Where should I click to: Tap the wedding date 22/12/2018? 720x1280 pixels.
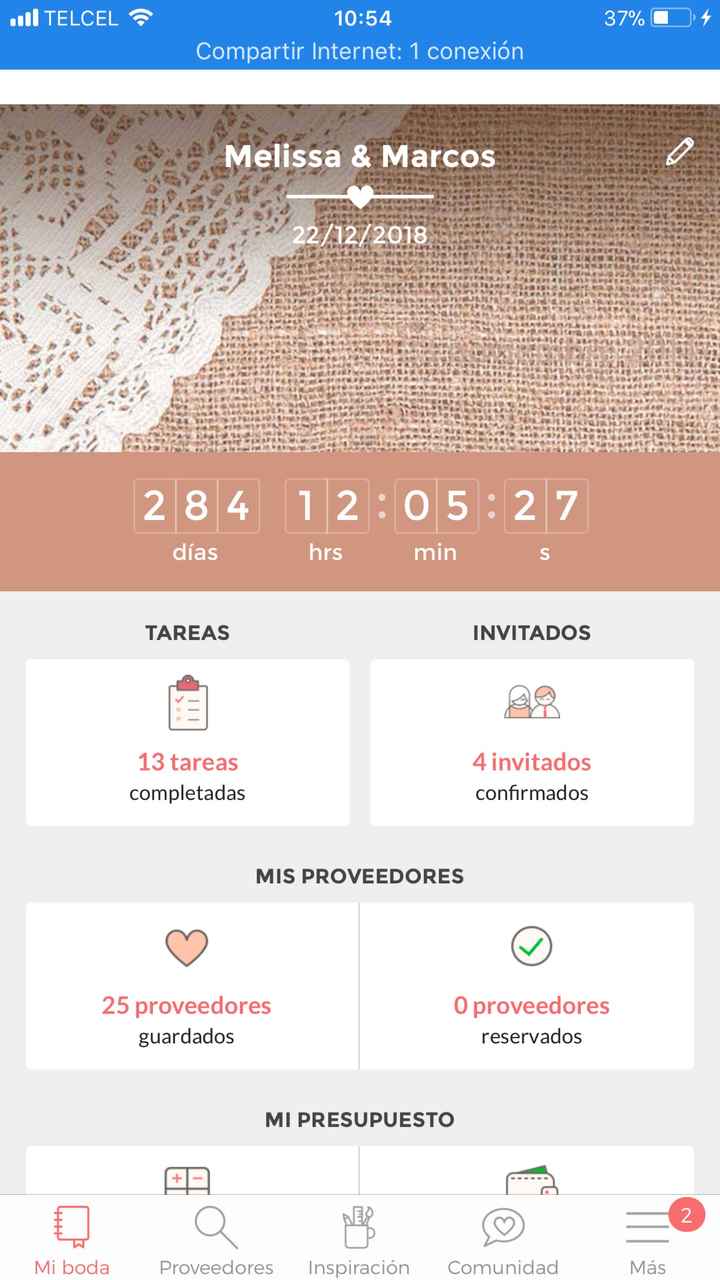point(359,234)
